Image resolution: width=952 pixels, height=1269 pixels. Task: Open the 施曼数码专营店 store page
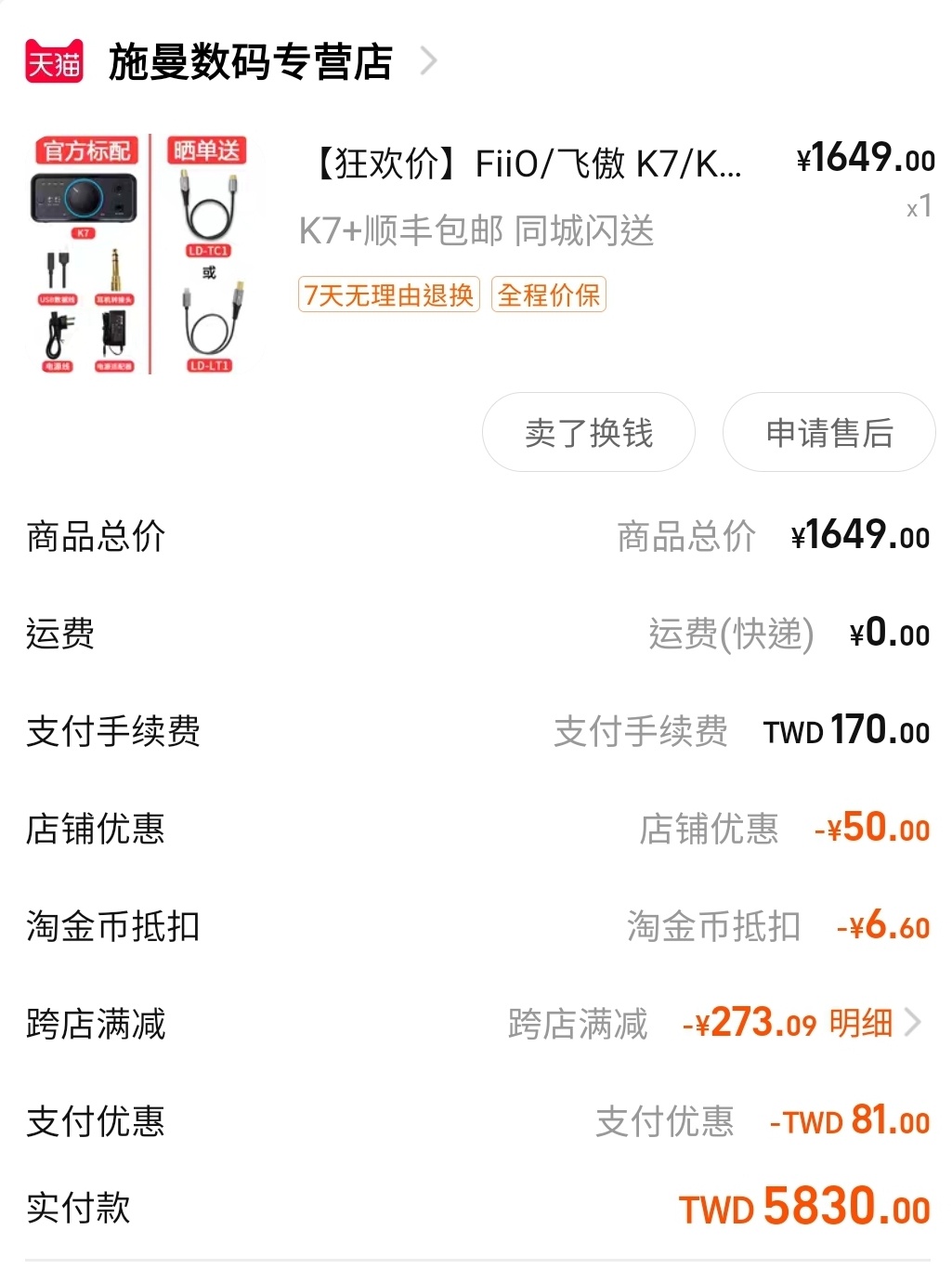click(x=250, y=62)
